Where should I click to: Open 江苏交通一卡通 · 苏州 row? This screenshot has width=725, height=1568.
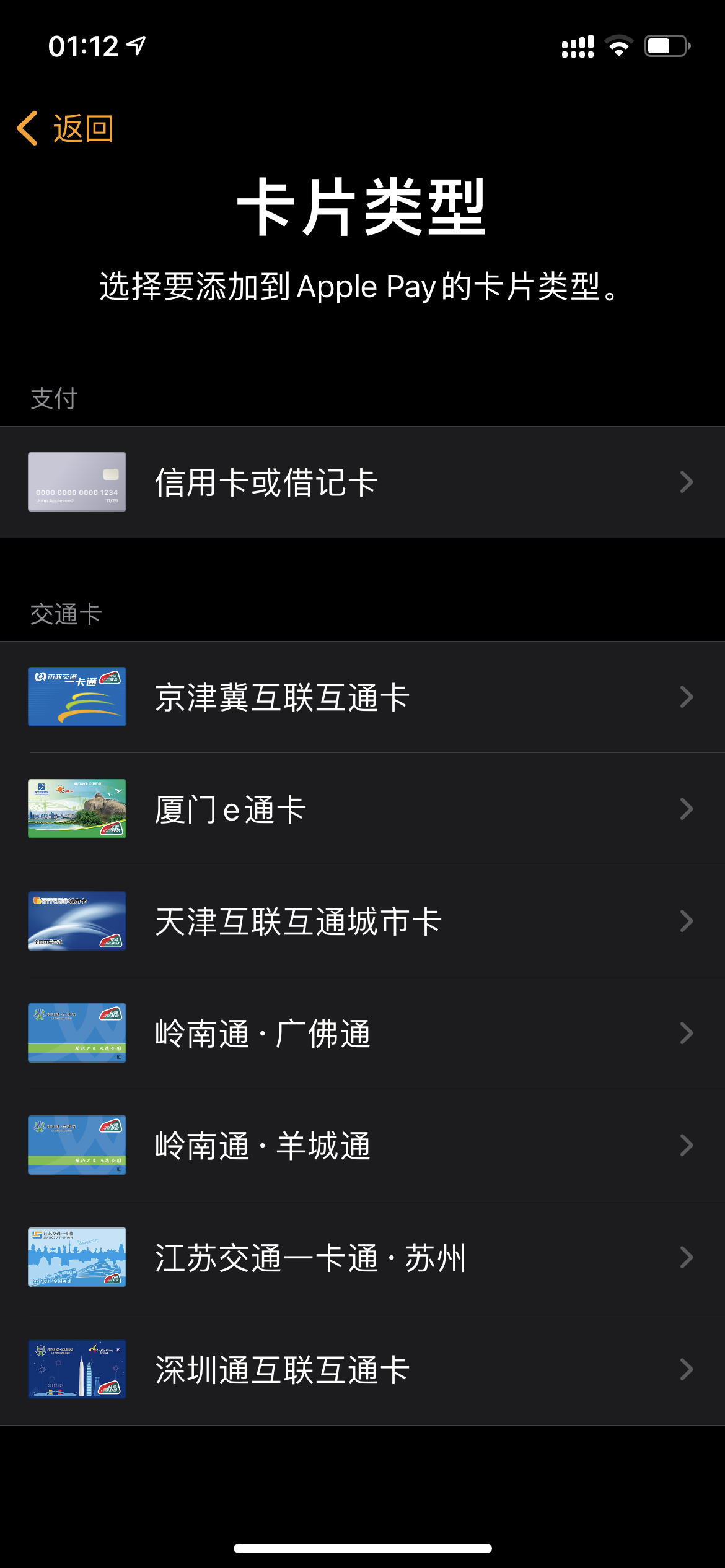point(362,1257)
